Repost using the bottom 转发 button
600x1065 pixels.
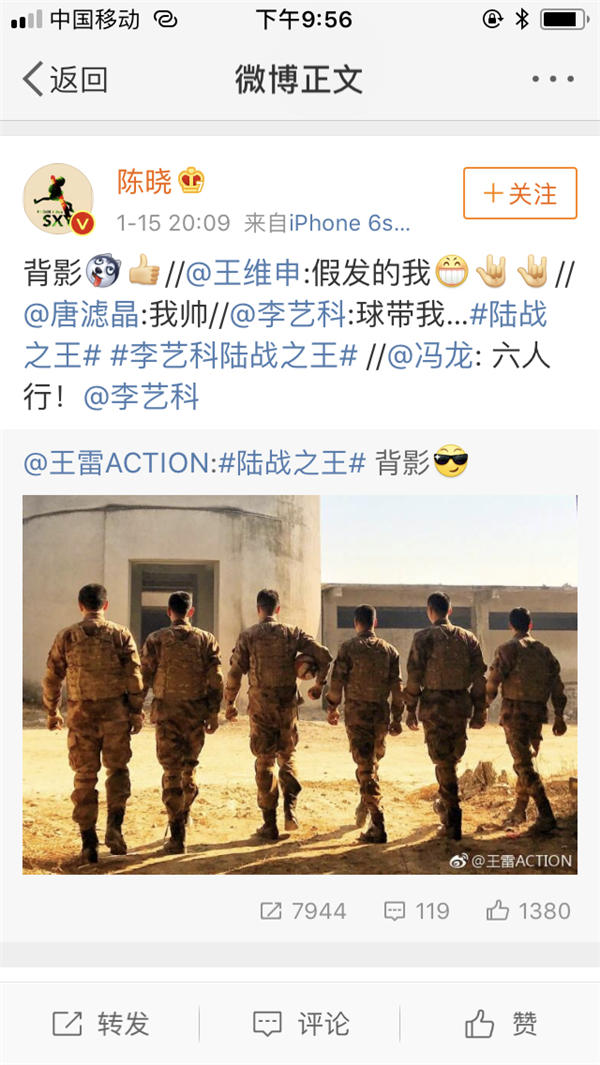click(x=100, y=1024)
